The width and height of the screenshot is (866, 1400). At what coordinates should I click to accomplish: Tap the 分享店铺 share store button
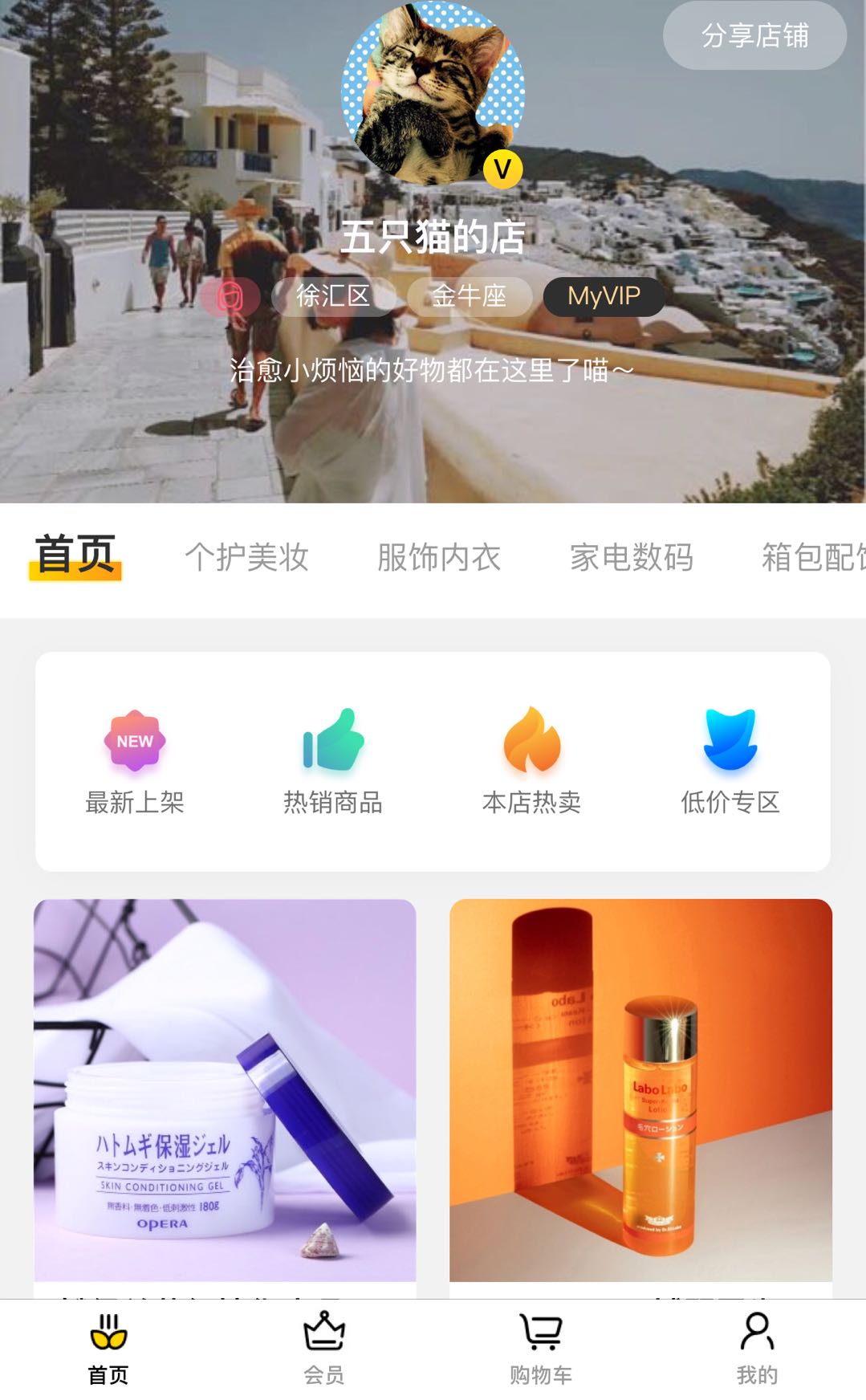[754, 36]
